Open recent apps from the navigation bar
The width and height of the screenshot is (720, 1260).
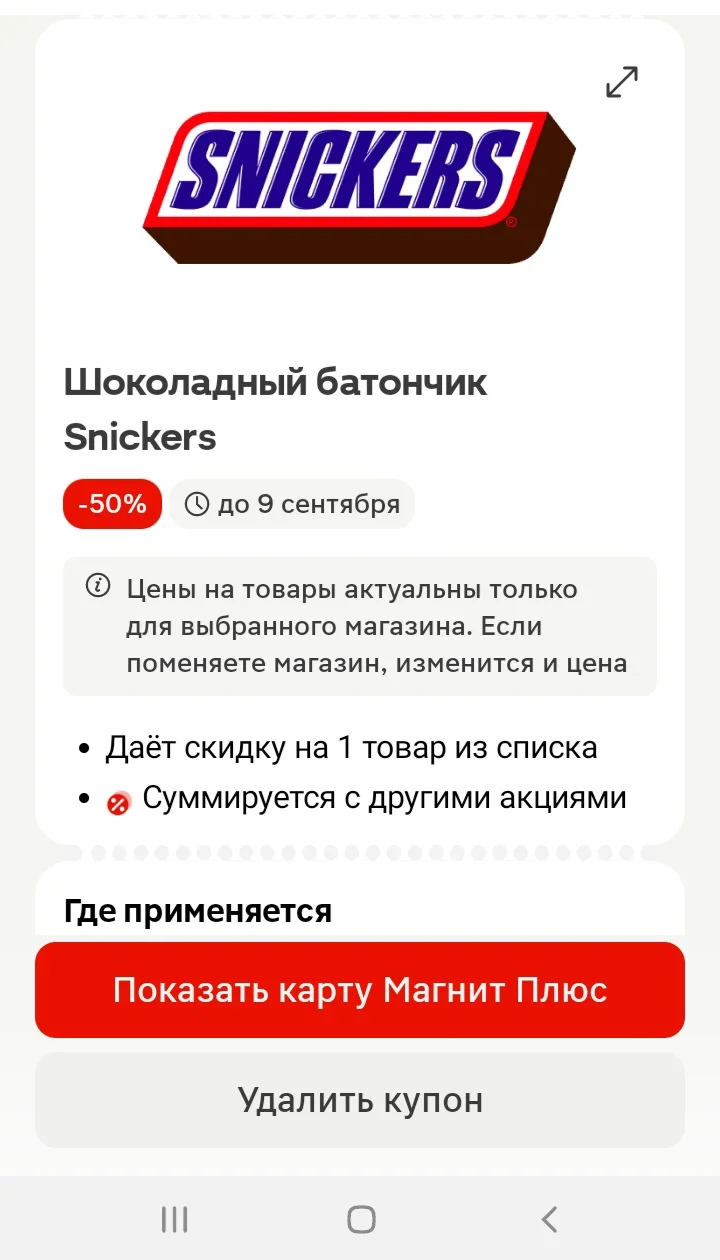(174, 1219)
